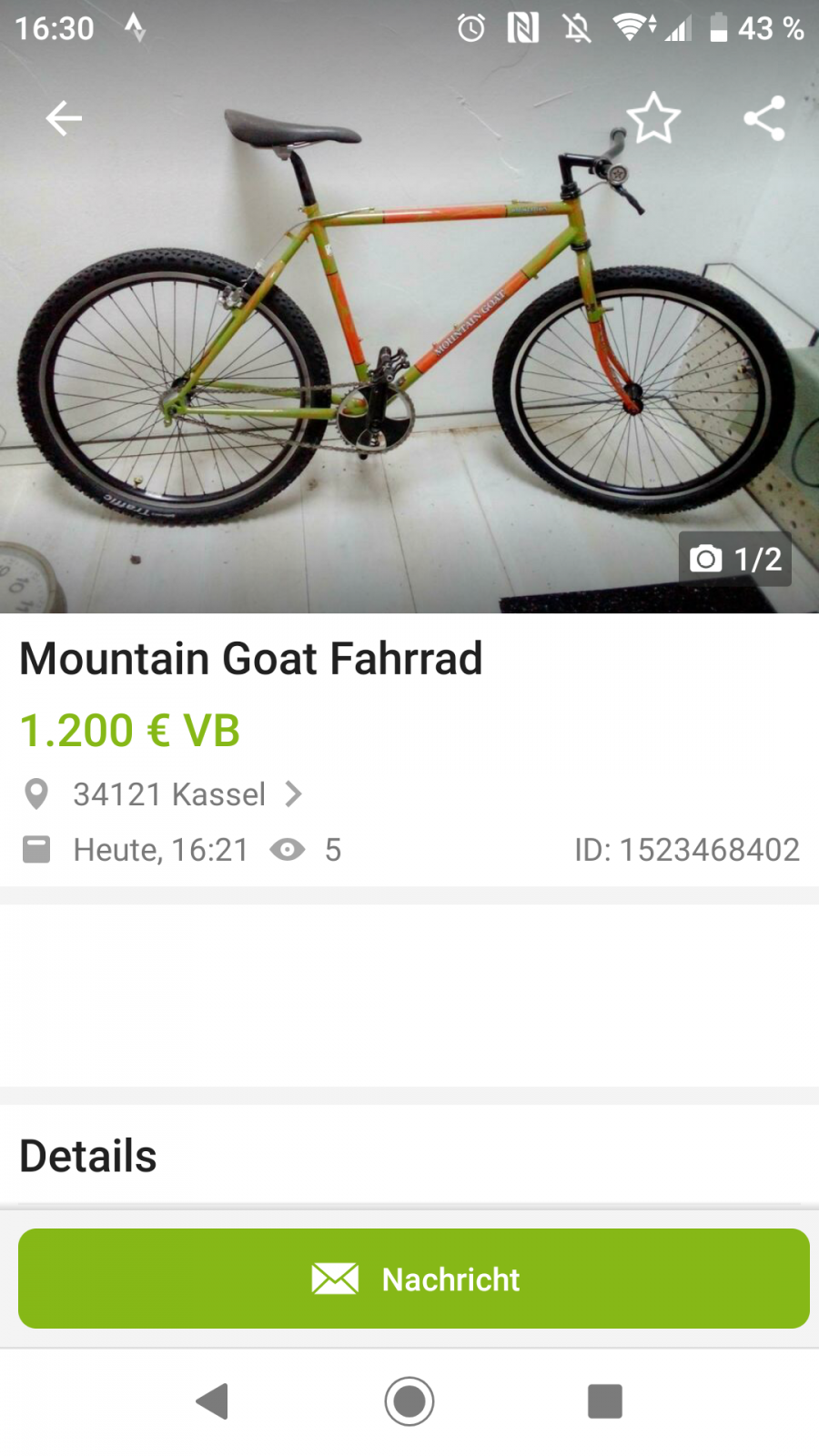The height and width of the screenshot is (1456, 819).
Task: Go back using the arrow icon
Action: (x=64, y=118)
